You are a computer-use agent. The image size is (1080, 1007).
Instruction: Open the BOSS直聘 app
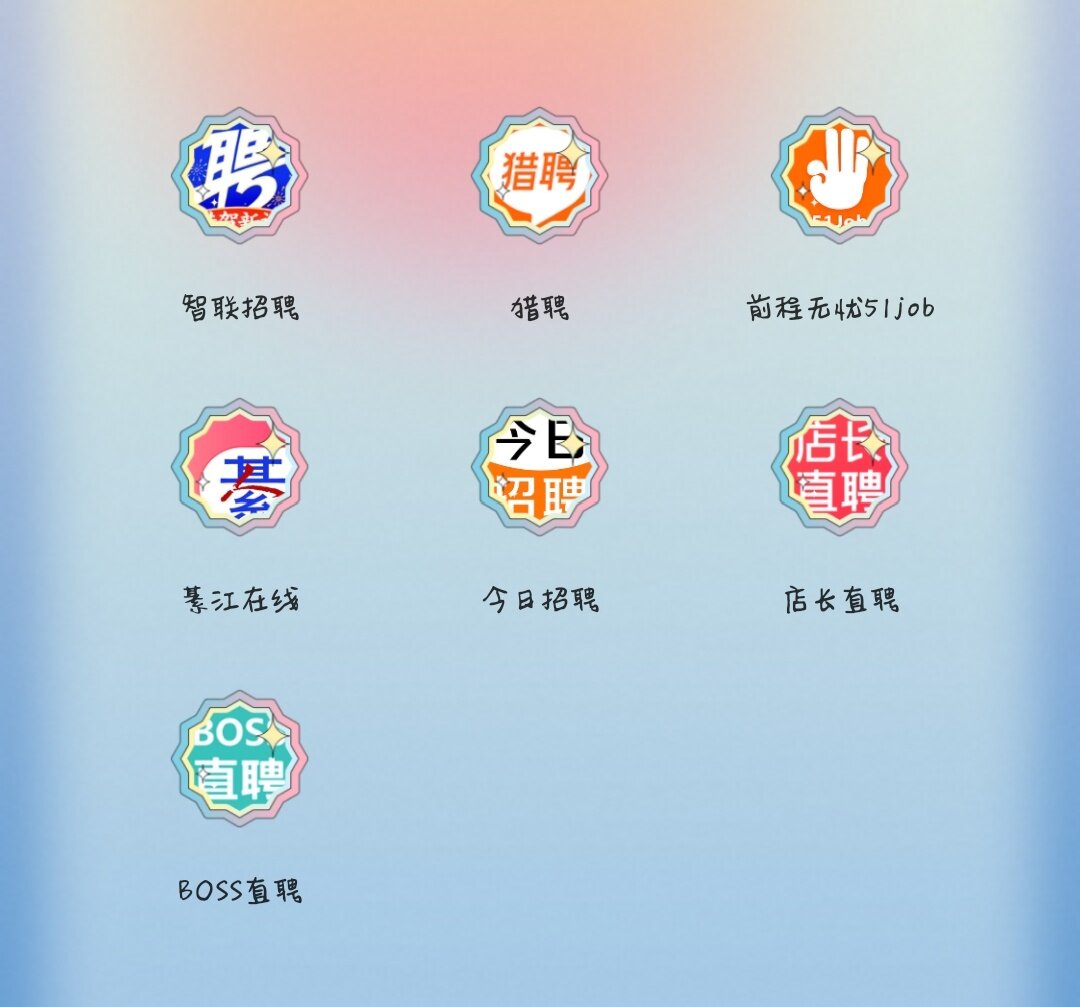click(240, 759)
